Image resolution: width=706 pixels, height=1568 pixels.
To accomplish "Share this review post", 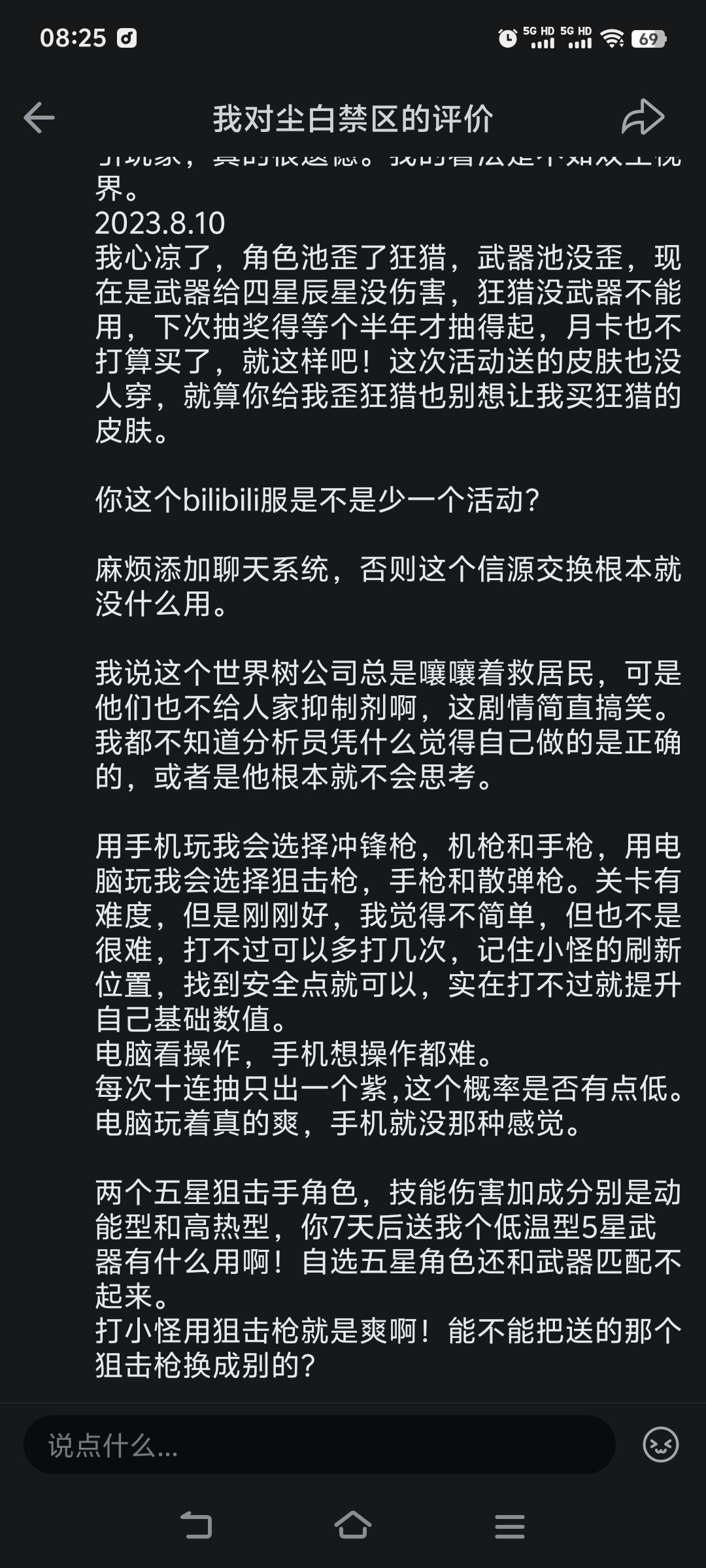I will [x=643, y=118].
